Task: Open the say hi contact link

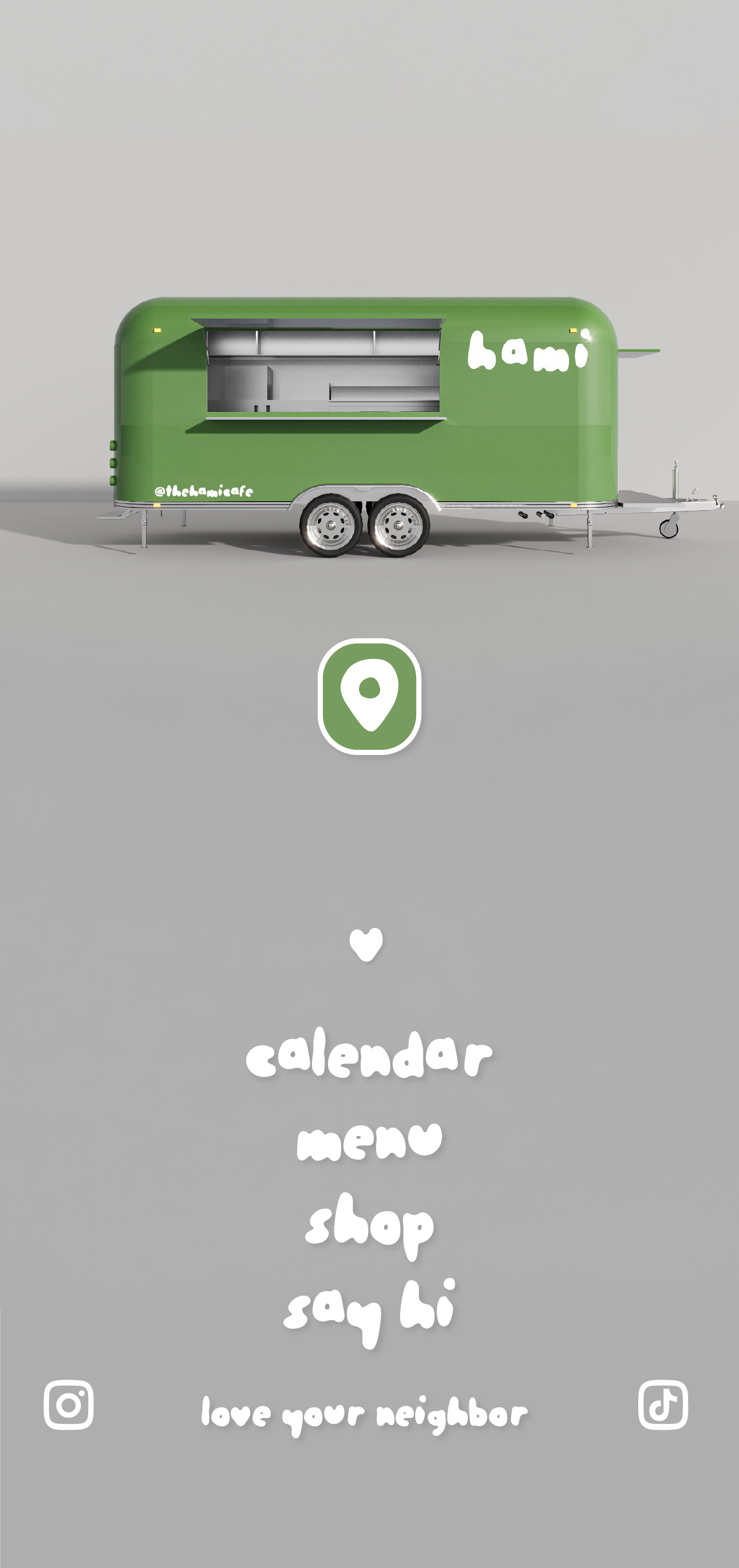Action: coord(369,1309)
